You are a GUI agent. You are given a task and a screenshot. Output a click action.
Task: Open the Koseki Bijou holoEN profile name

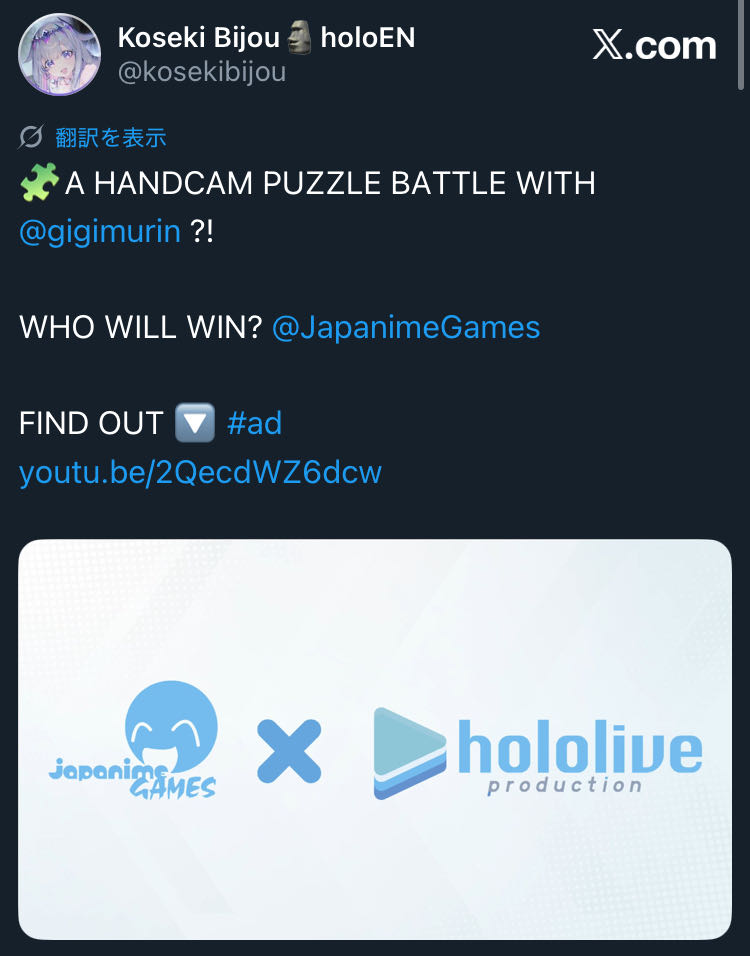[266, 38]
